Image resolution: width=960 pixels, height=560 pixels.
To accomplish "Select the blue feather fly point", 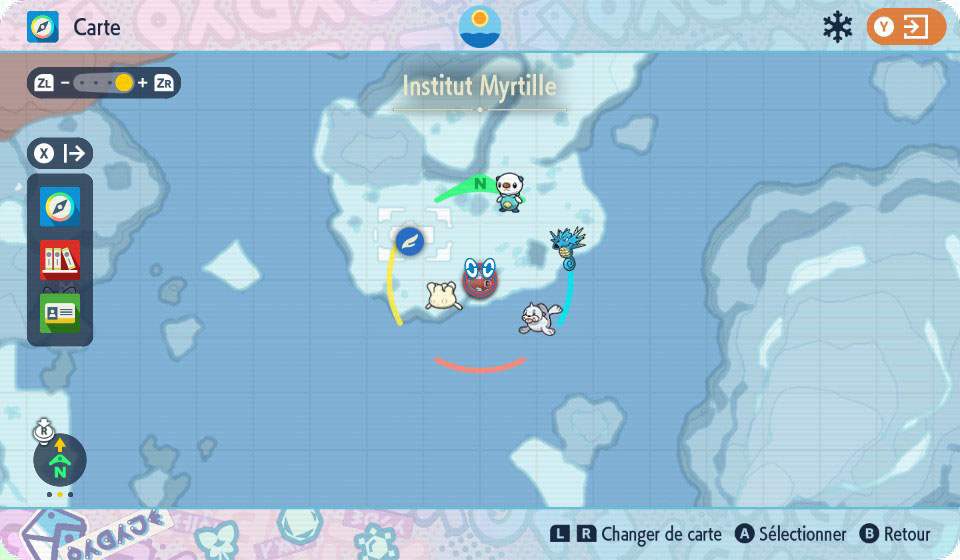I will pyautogui.click(x=410, y=240).
